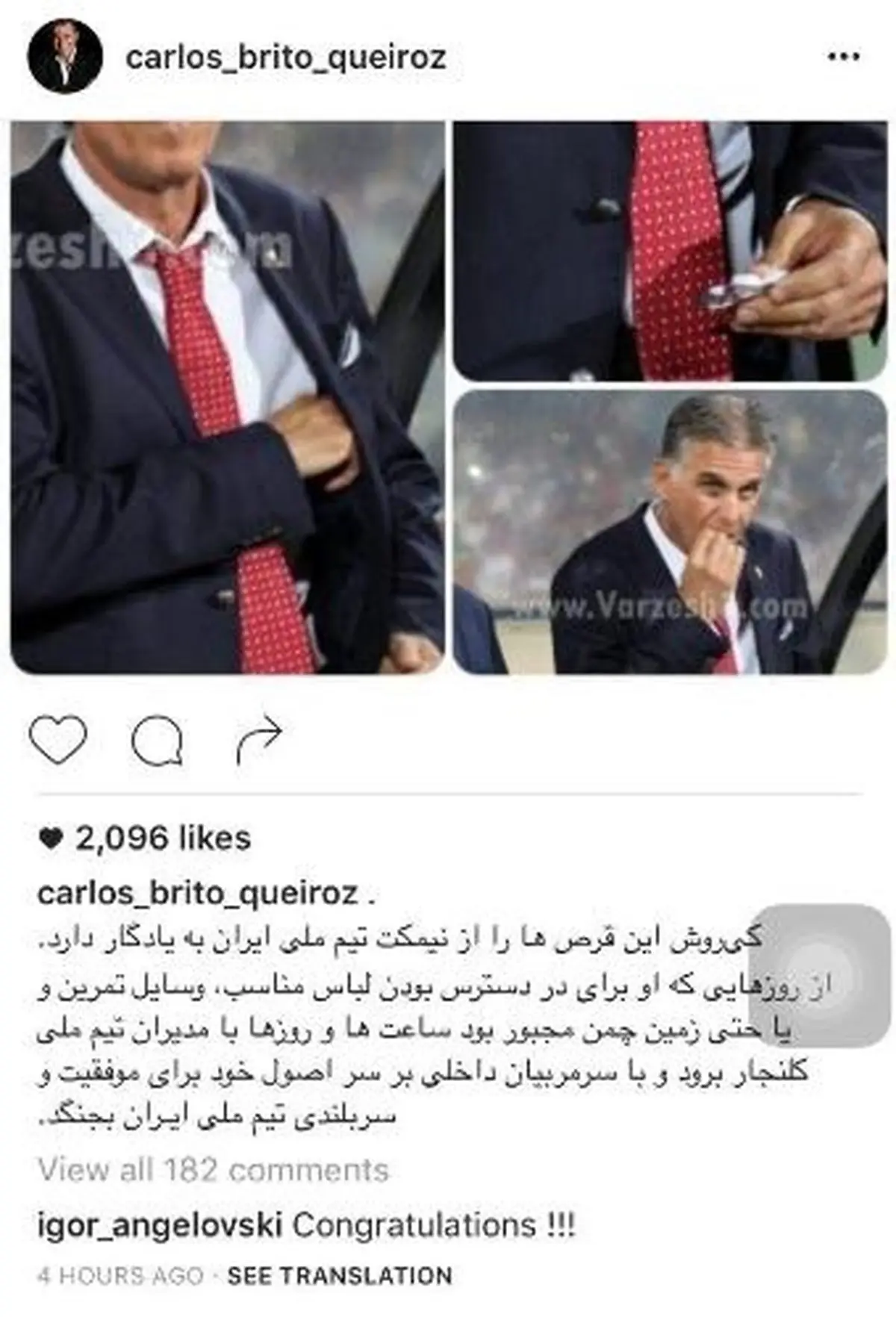This screenshot has width=896, height=1317.
Task: Select the photo of Queiroz sitting on bench
Action: [x=668, y=538]
